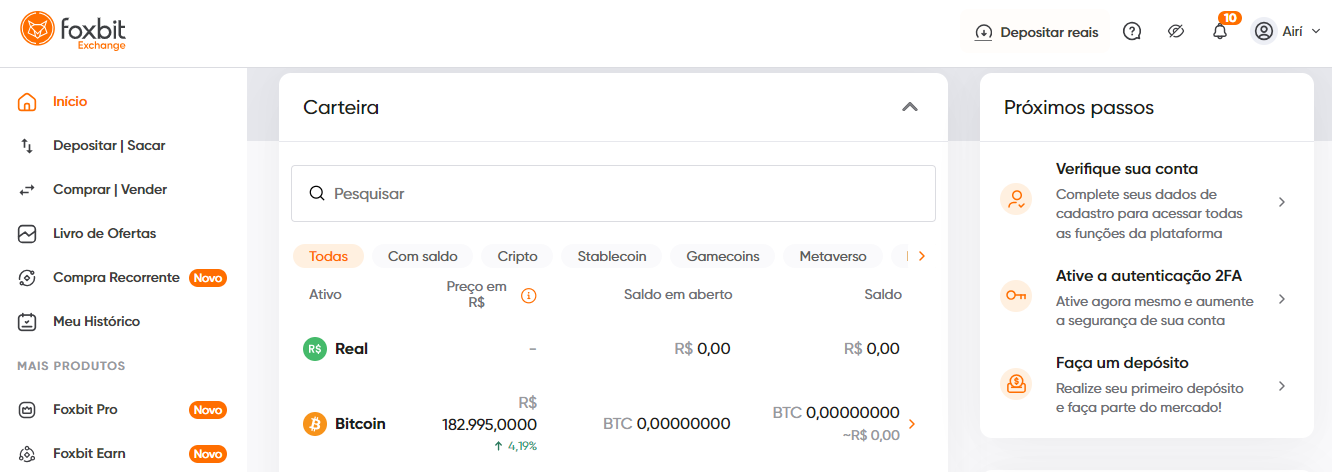1332x472 pixels.
Task: Open the help question mark icon
Action: [1132, 32]
